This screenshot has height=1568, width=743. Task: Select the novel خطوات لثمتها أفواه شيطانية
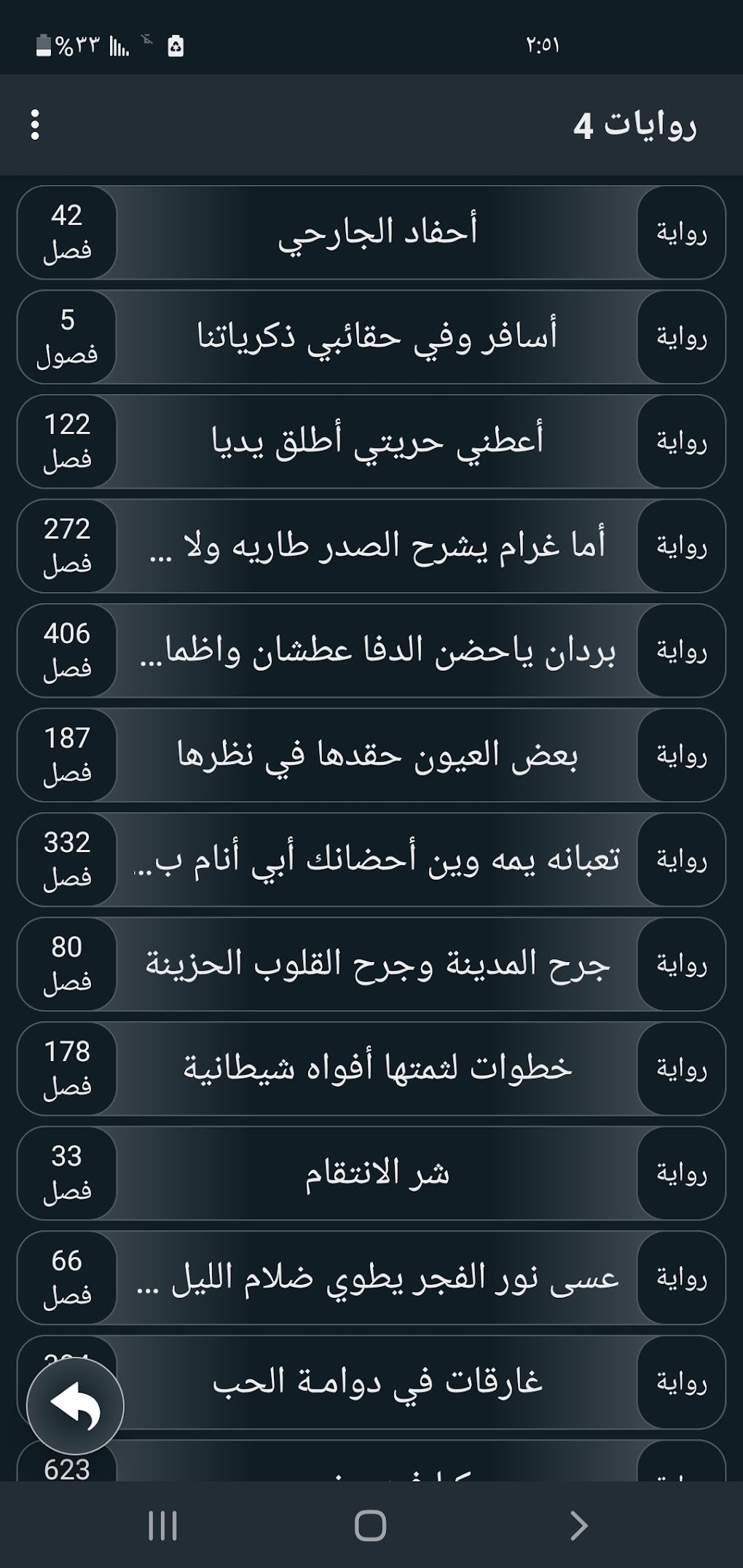pos(377,1068)
